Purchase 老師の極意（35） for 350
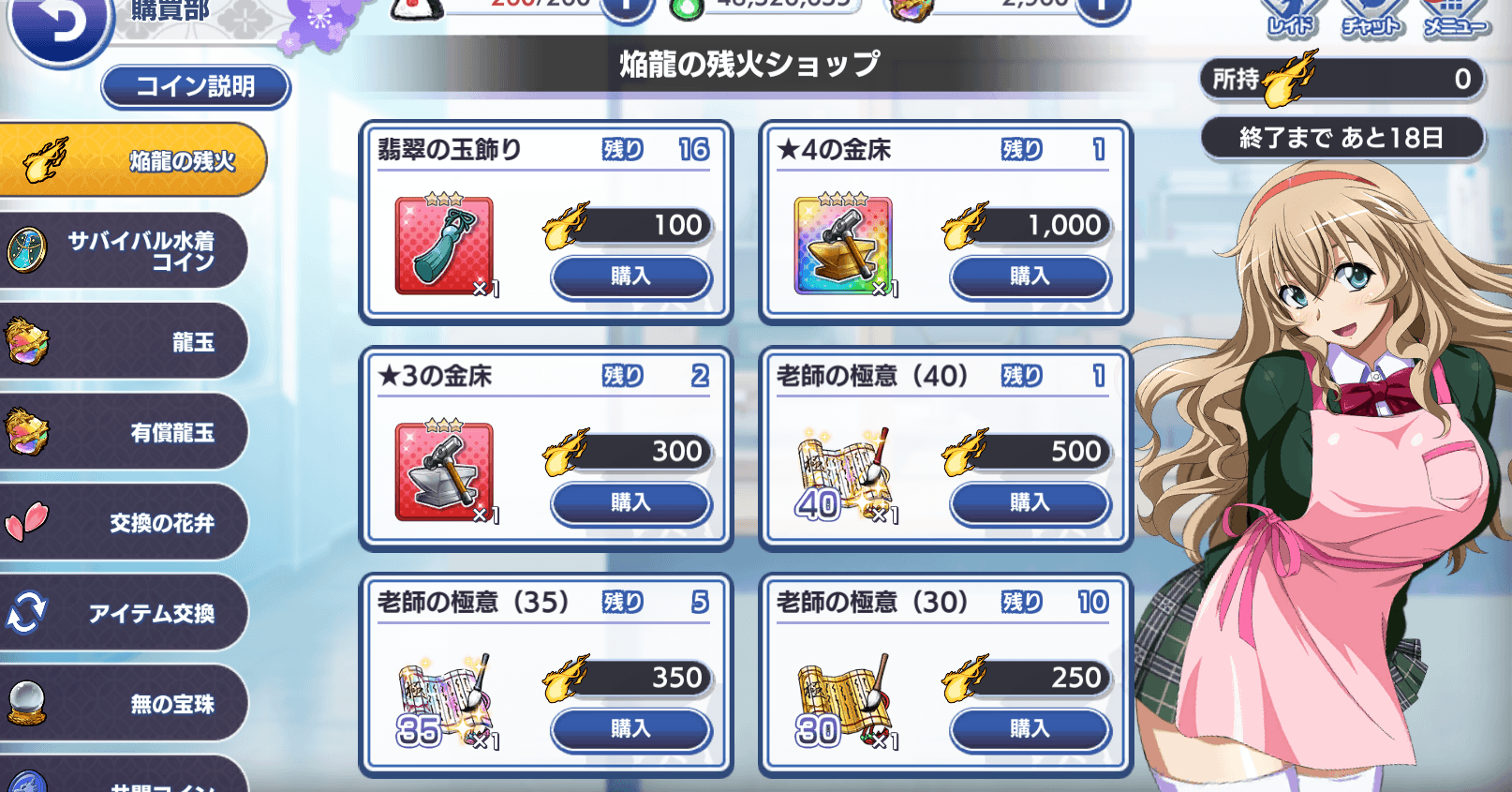1512x792 pixels. [630, 729]
